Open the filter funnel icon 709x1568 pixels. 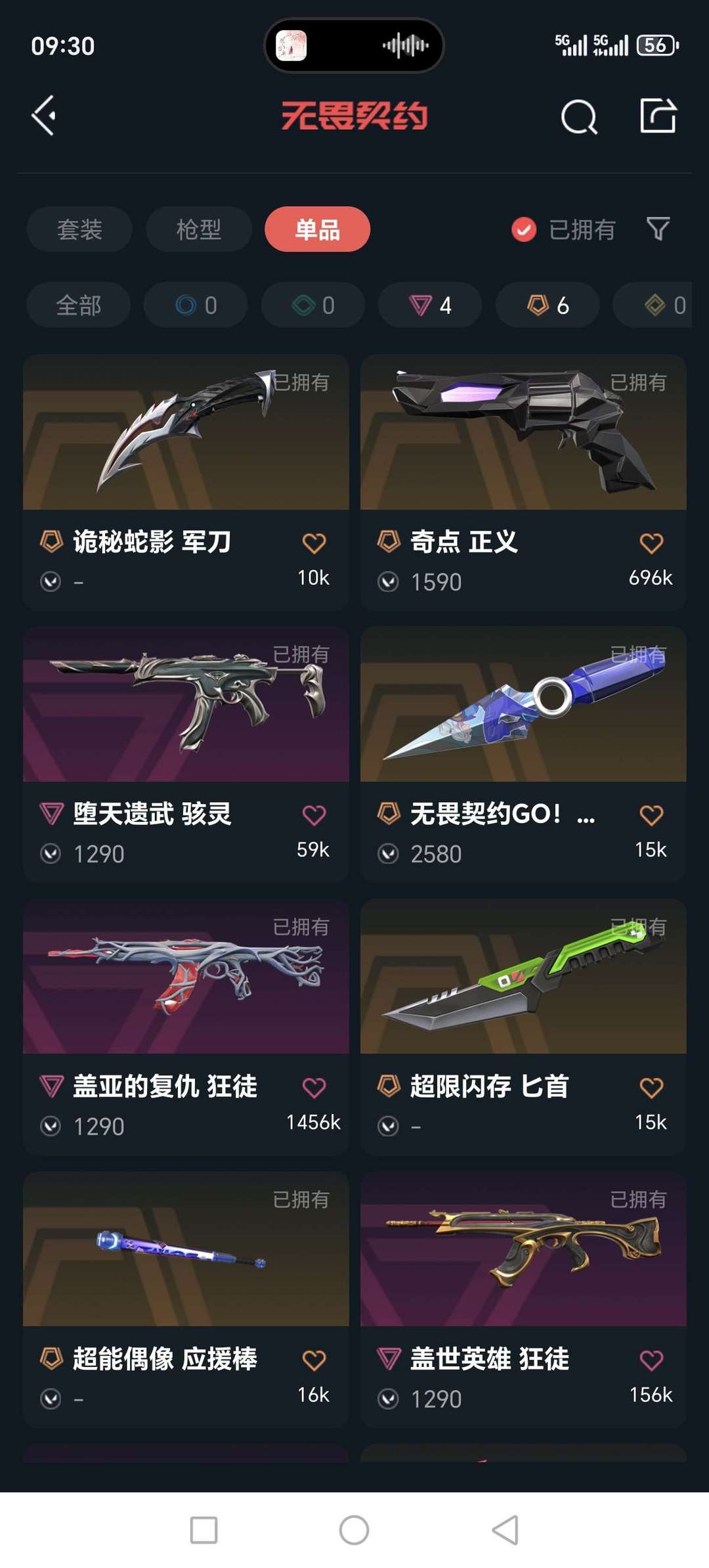pyautogui.click(x=658, y=229)
